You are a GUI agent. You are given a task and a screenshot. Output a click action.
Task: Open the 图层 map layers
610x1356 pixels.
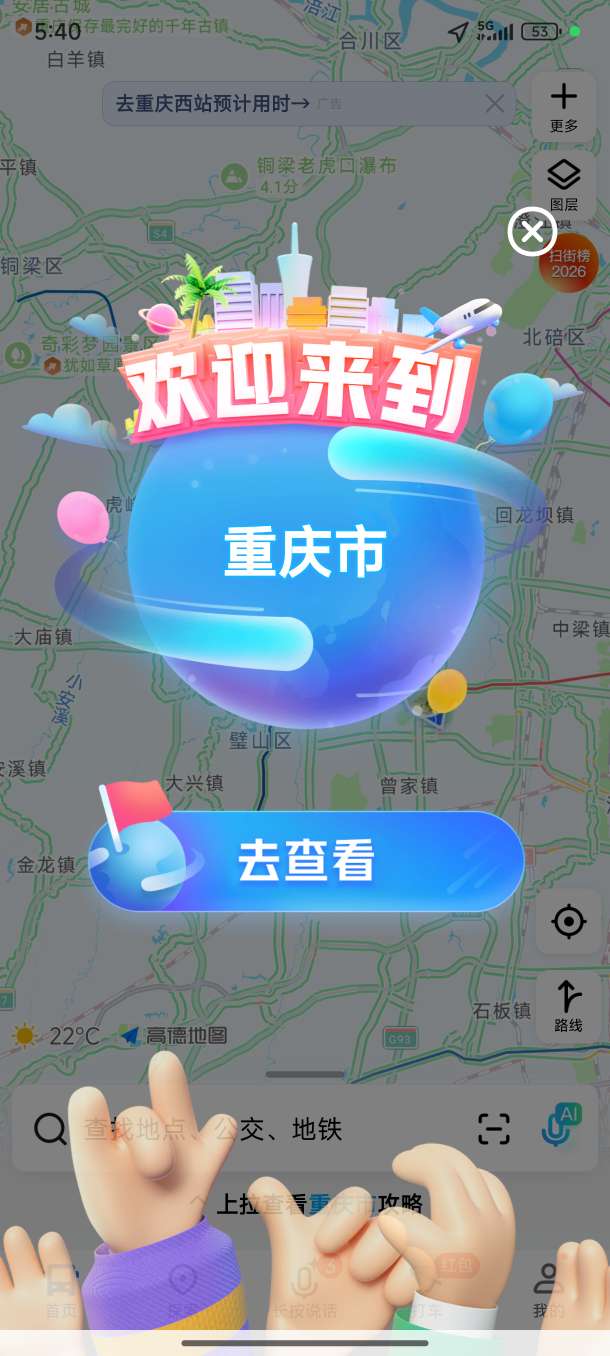coord(564,183)
